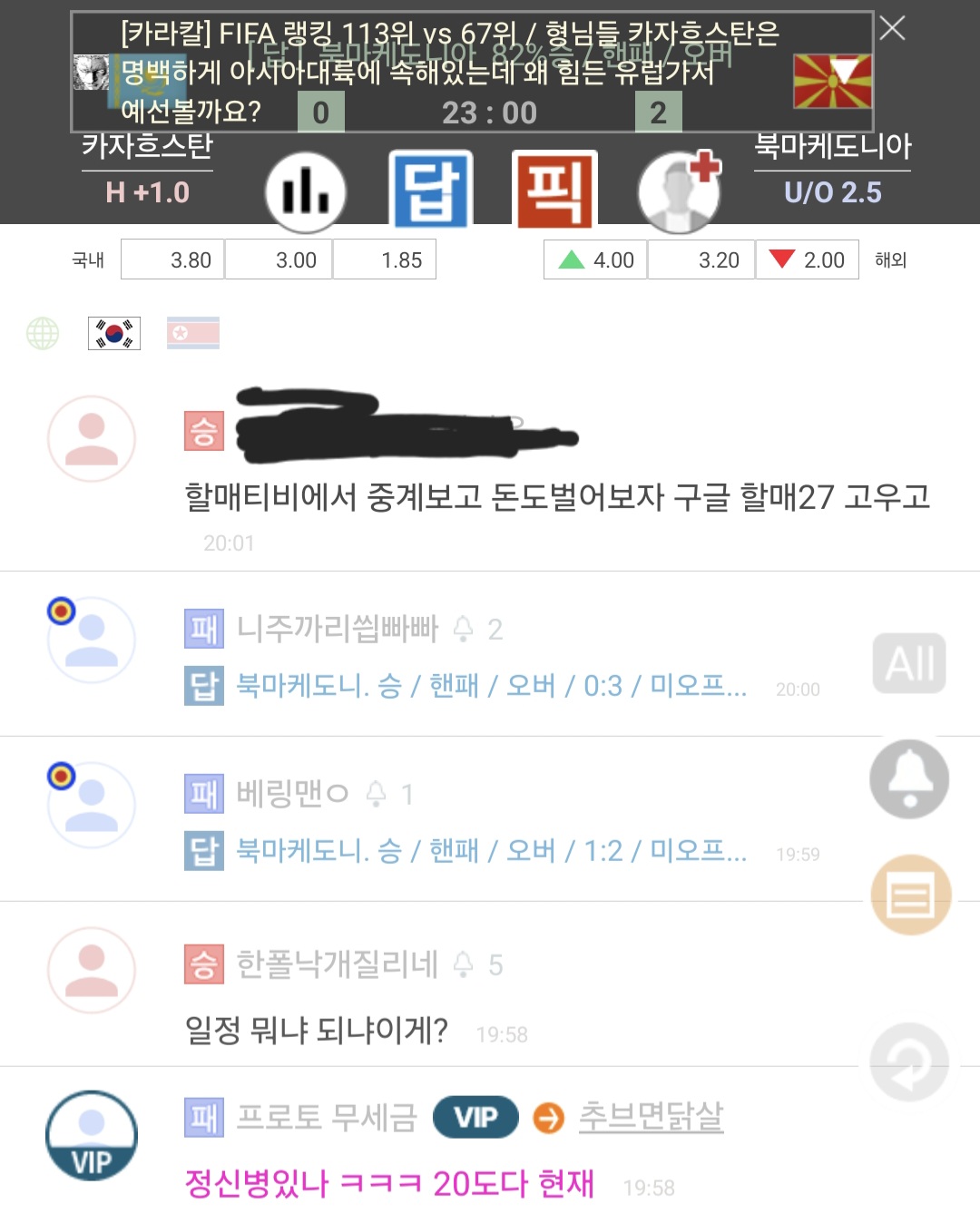Tap the circular refresh arrow button
Image resolution: width=980 pixels, height=1223 pixels.
(x=909, y=1062)
